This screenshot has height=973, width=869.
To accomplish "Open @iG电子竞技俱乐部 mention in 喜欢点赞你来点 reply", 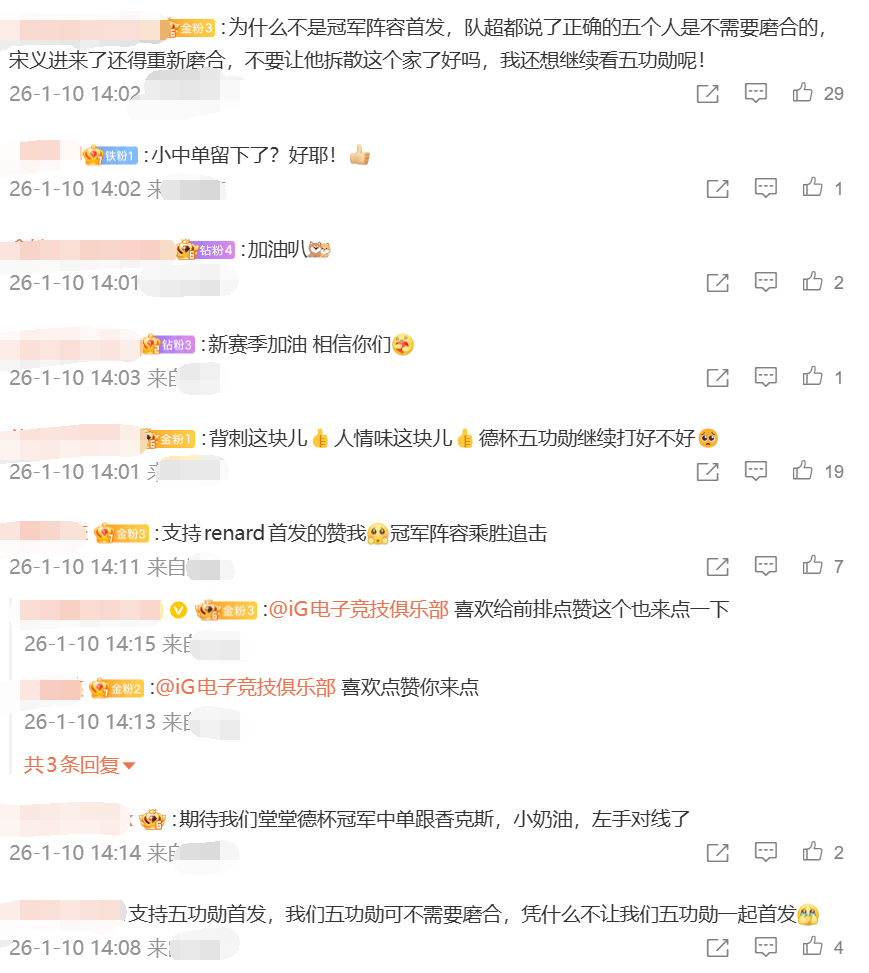I will (244, 687).
